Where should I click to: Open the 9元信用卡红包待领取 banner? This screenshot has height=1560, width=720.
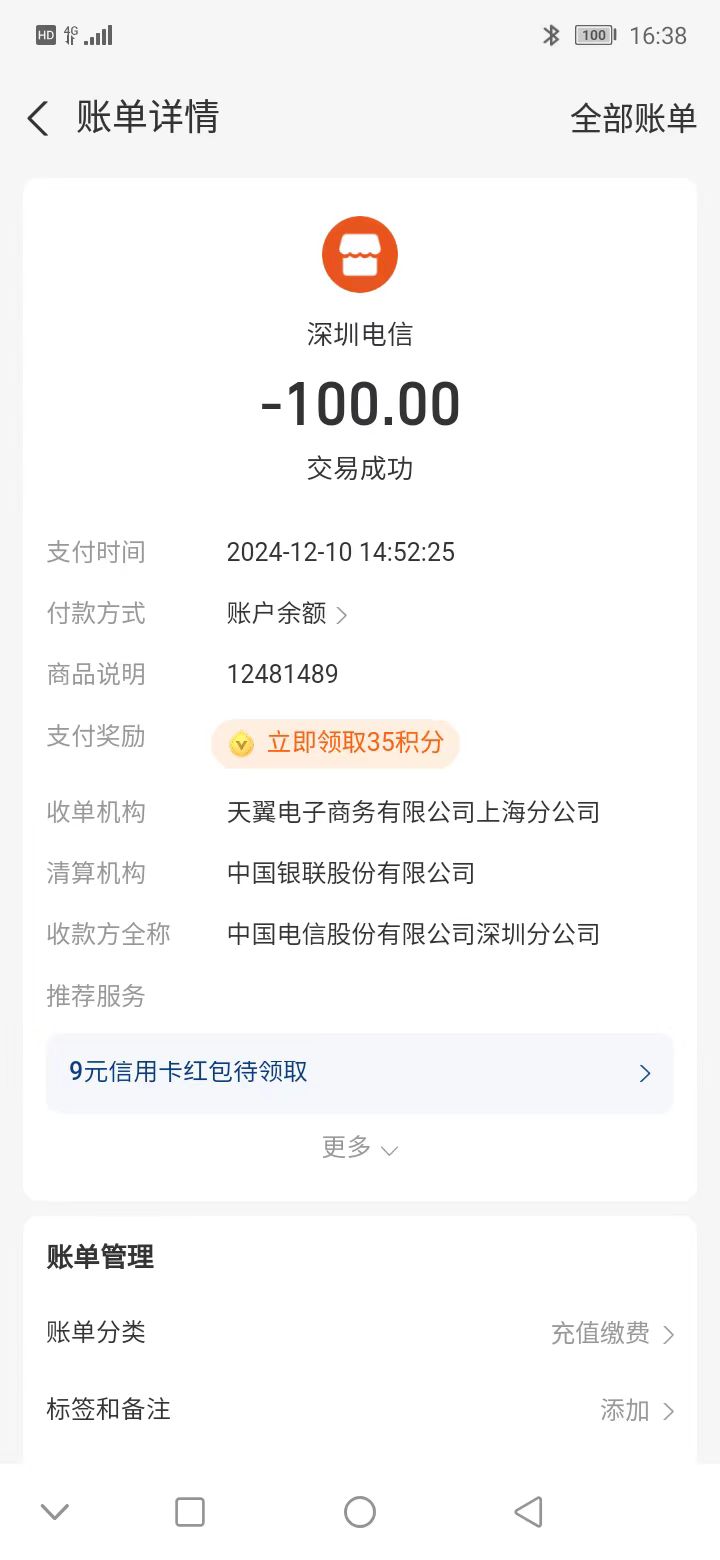[x=360, y=1073]
